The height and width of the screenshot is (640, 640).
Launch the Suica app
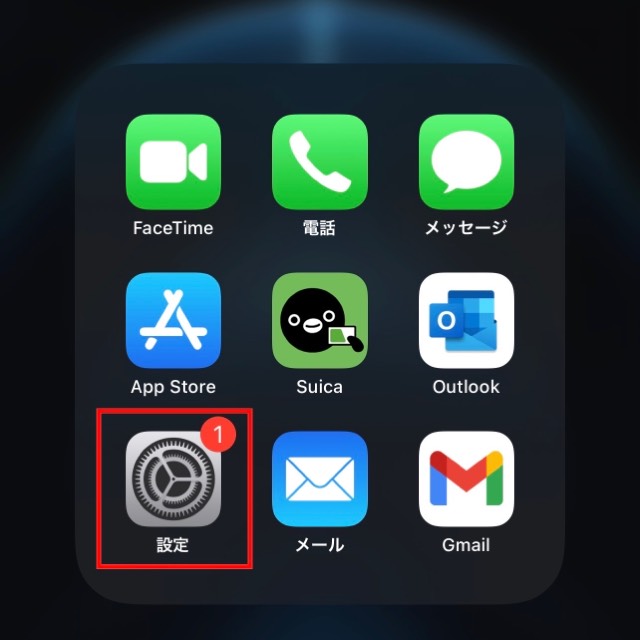(319, 320)
